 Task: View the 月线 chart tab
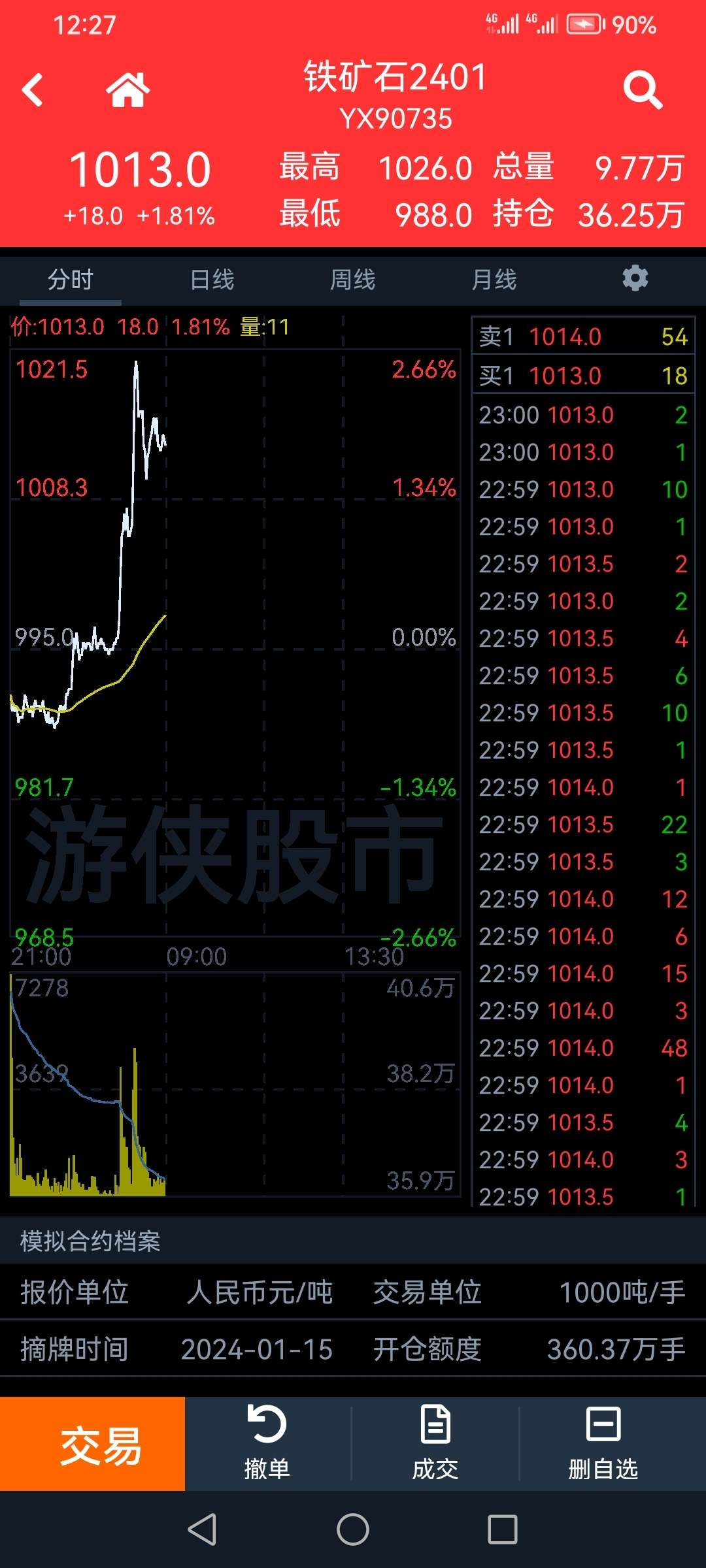click(x=494, y=280)
